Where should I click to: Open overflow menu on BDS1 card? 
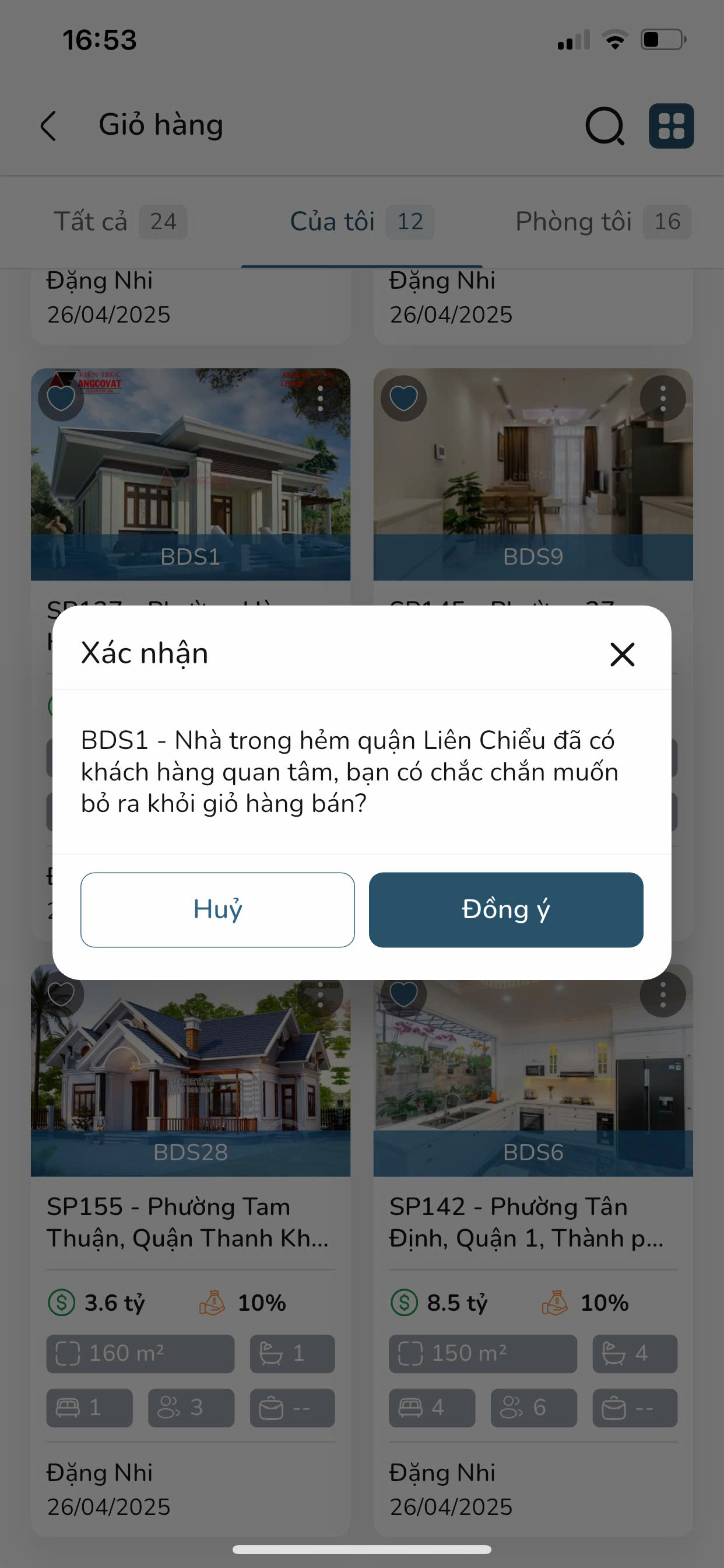point(320,398)
